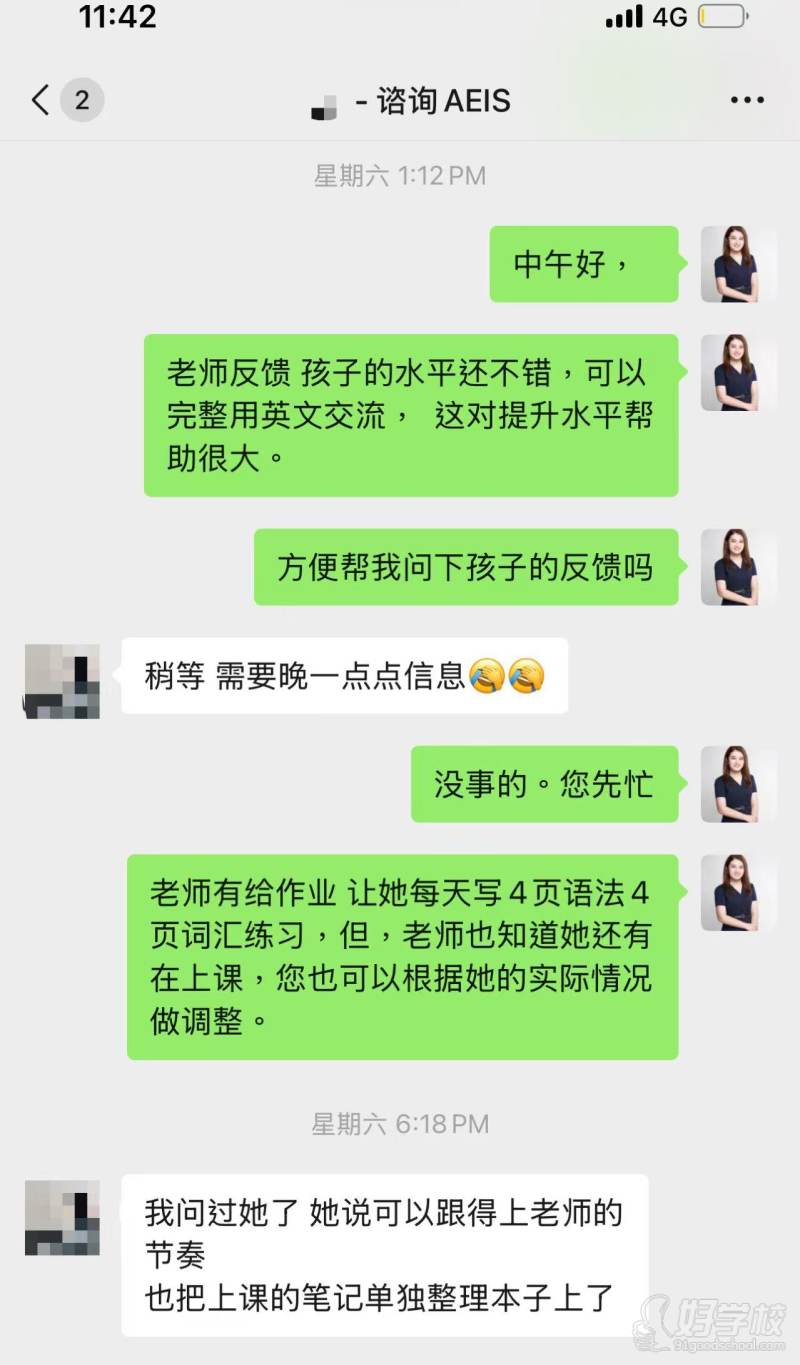Open the chat options via the ellipsis icon
The image size is (800, 1365).
click(745, 100)
